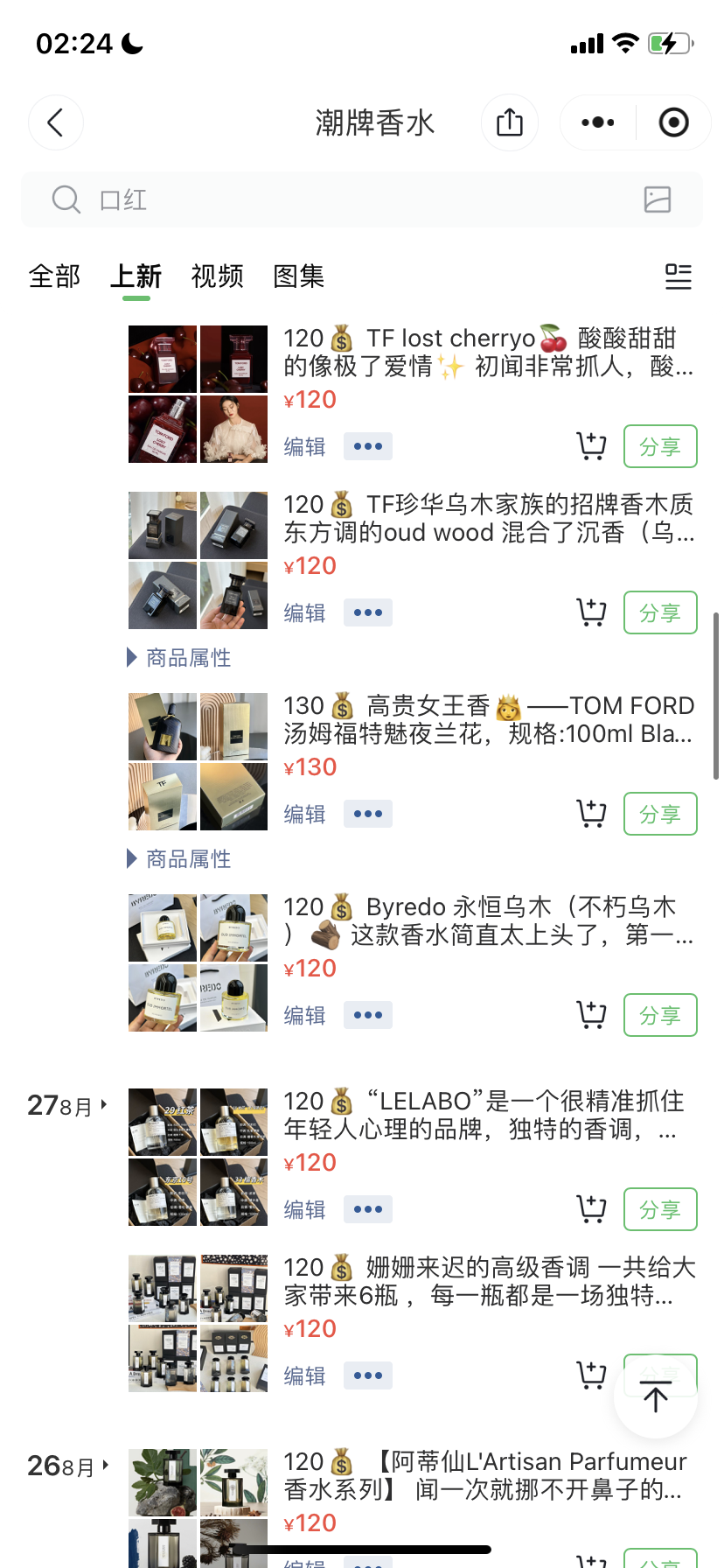This screenshot has width=724, height=1568.
Task: Open the LELABO product listing
Action: [x=488, y=1115]
